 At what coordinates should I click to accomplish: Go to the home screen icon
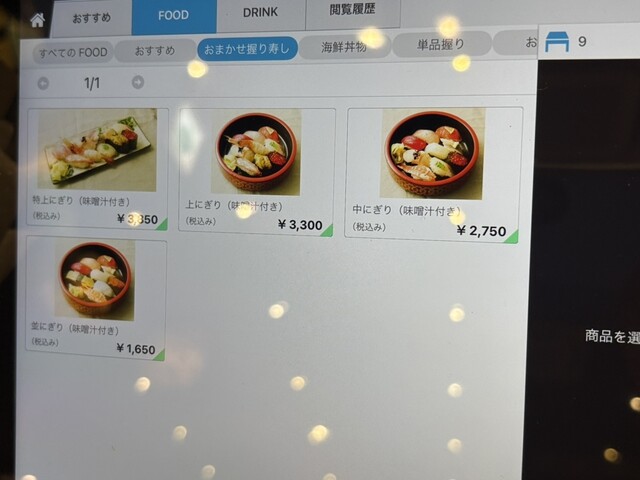(x=38, y=20)
